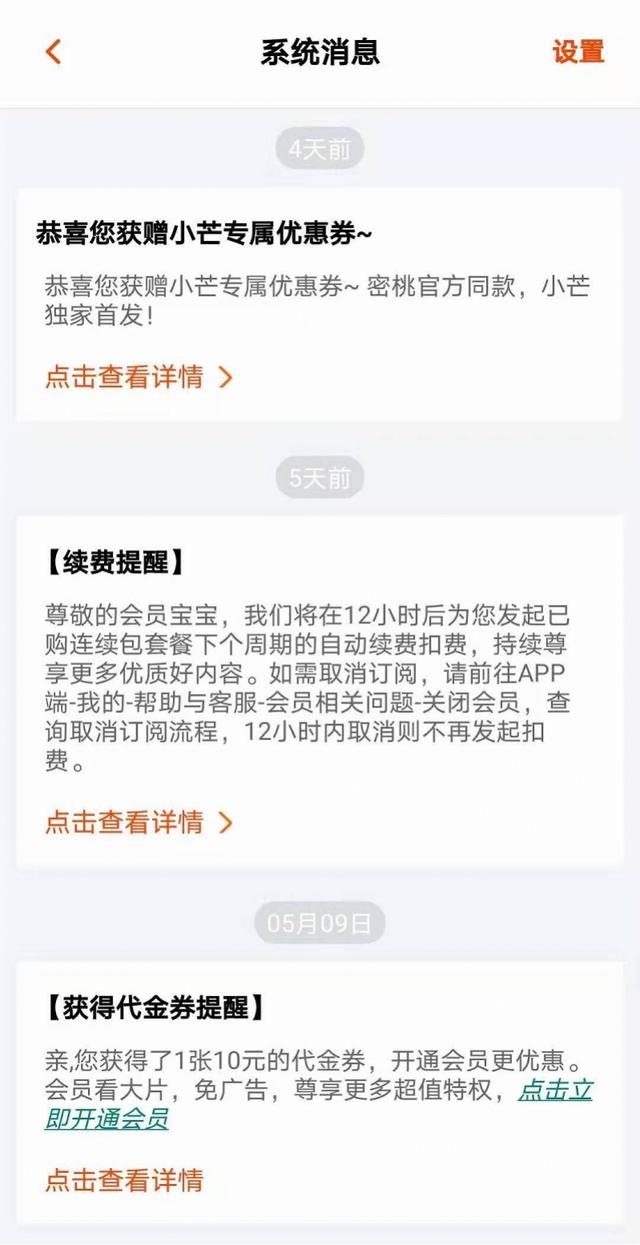Open the 续费提醒 message card
Screen dimensions: 640x1245
point(320,691)
